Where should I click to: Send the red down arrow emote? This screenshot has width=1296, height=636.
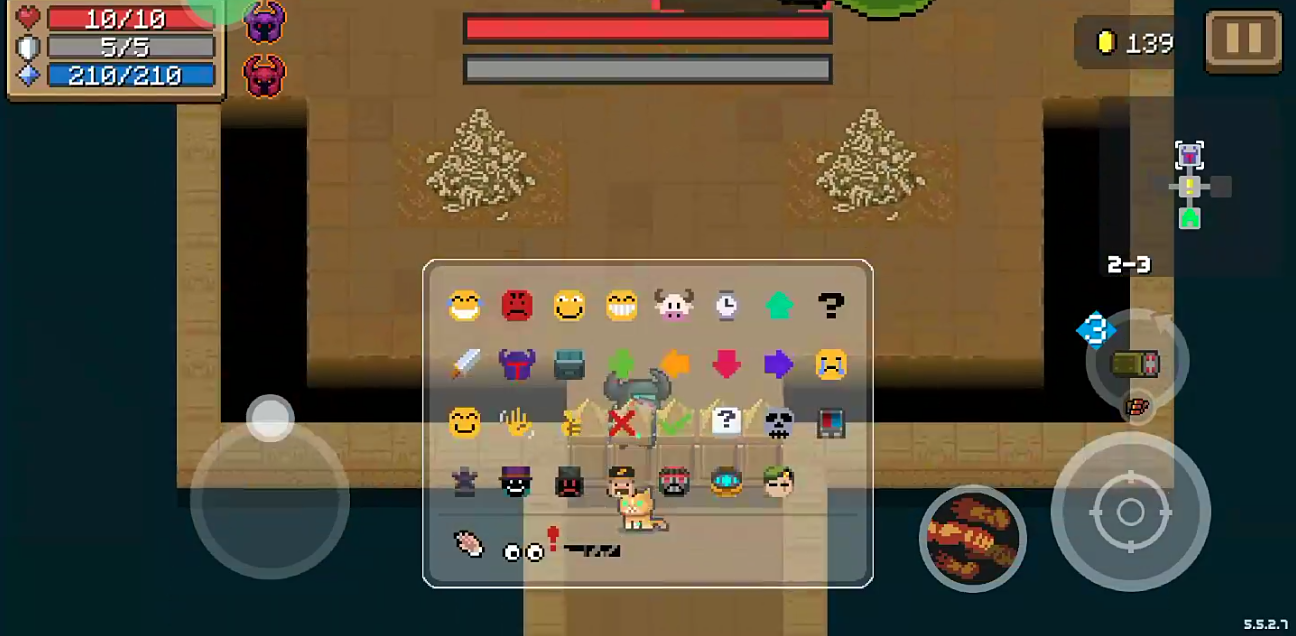coord(727,364)
